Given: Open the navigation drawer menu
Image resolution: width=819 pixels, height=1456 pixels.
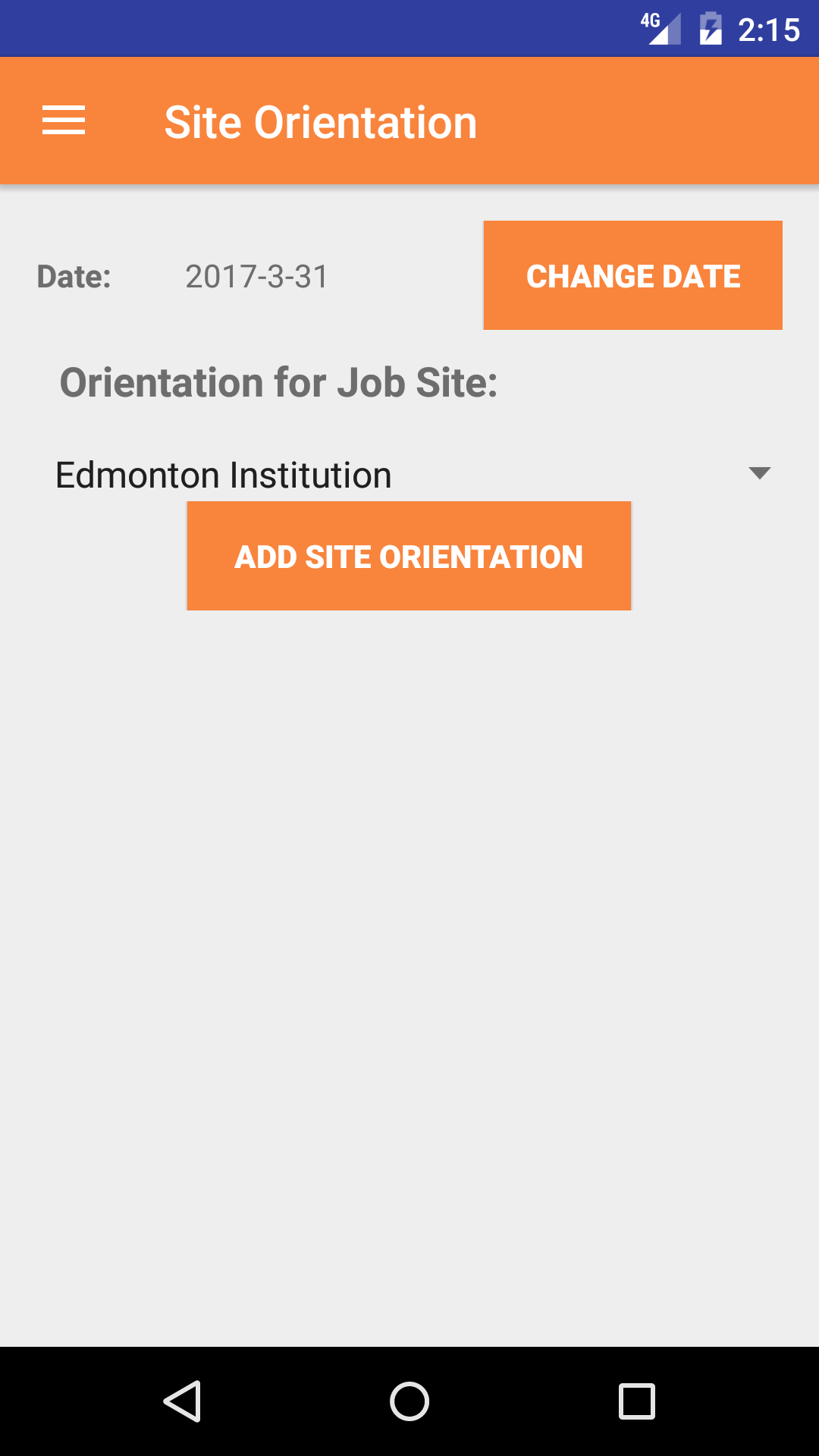Looking at the screenshot, I should click(x=64, y=121).
